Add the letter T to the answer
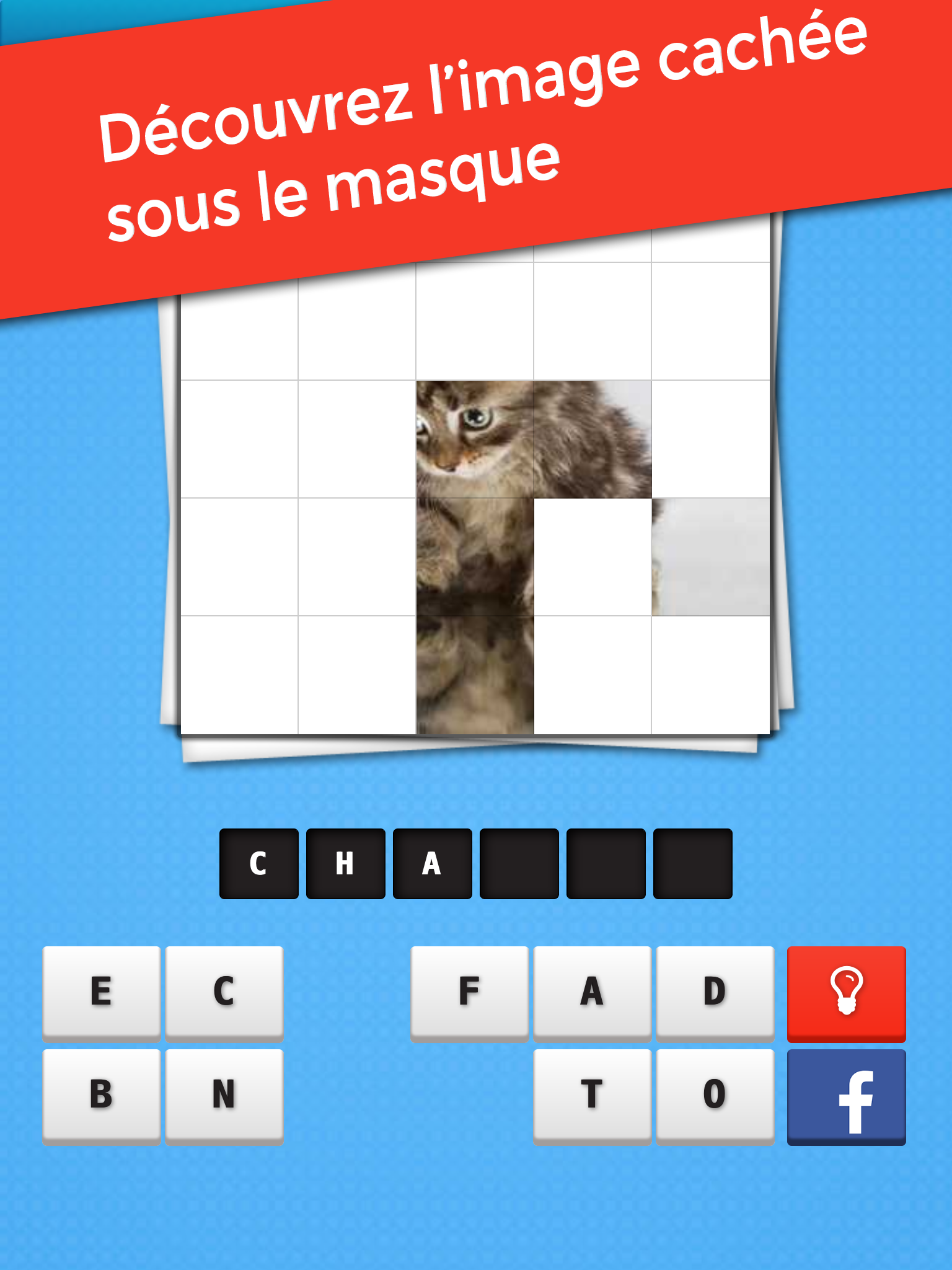952x1270 pixels. (x=592, y=1094)
